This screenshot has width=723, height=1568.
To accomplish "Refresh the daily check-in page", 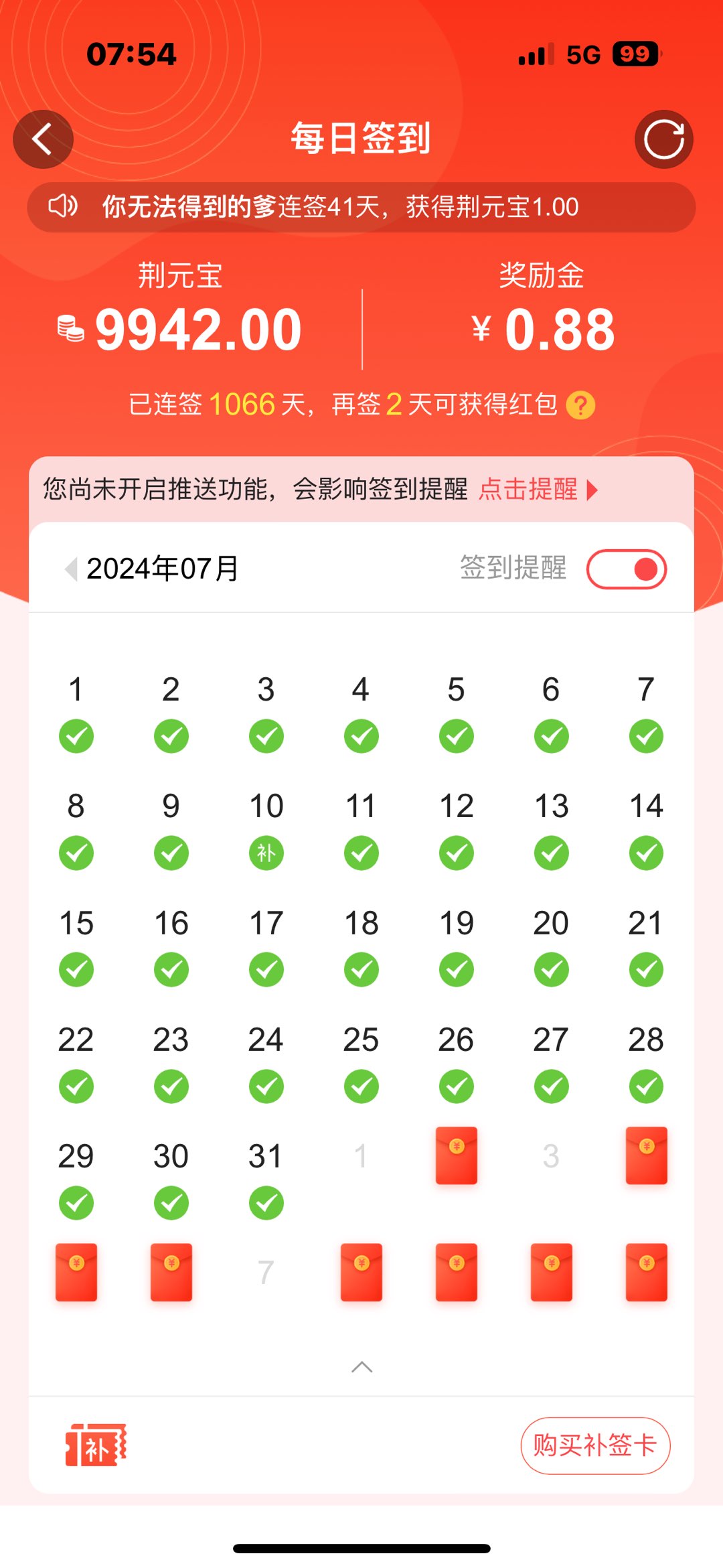I will tap(663, 139).
